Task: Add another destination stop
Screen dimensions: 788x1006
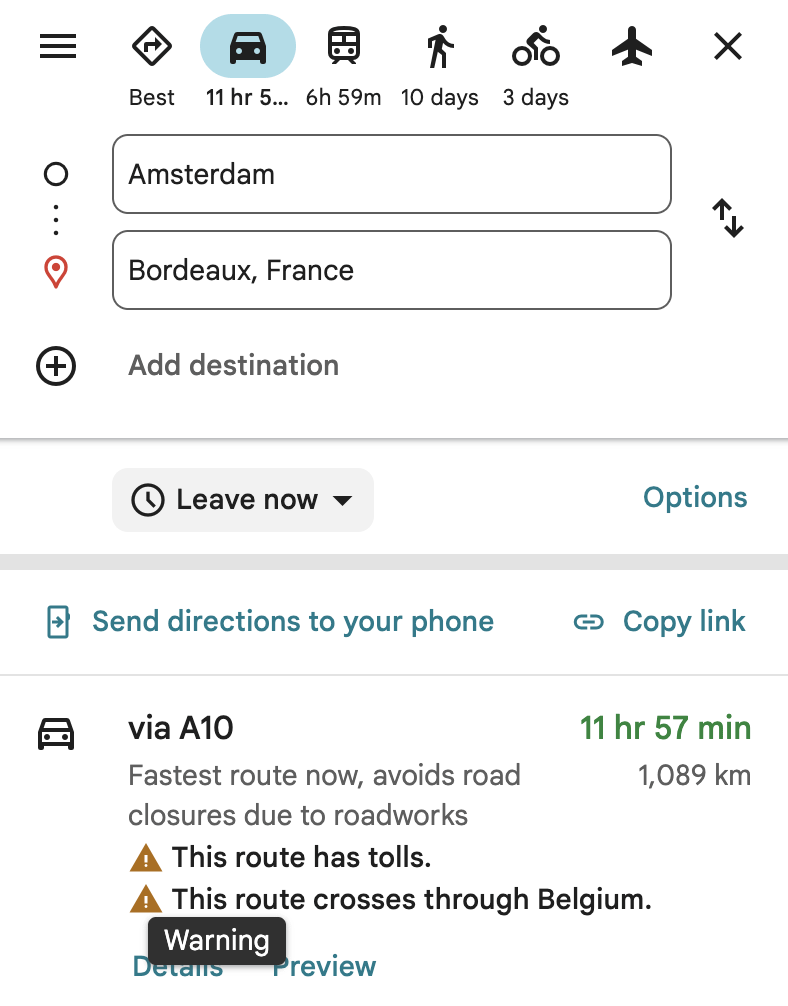Action: pyautogui.click(x=233, y=366)
